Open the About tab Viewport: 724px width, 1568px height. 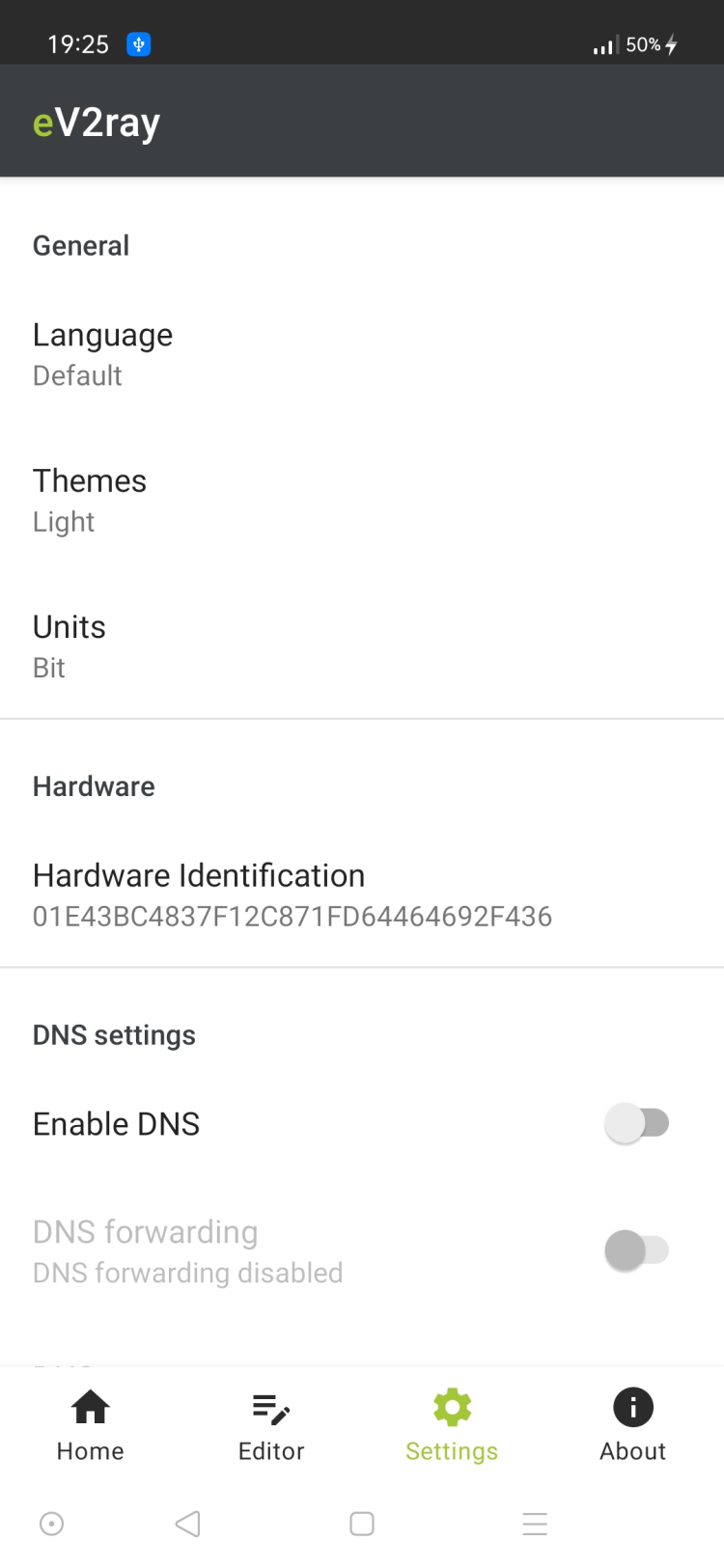(x=632, y=1425)
